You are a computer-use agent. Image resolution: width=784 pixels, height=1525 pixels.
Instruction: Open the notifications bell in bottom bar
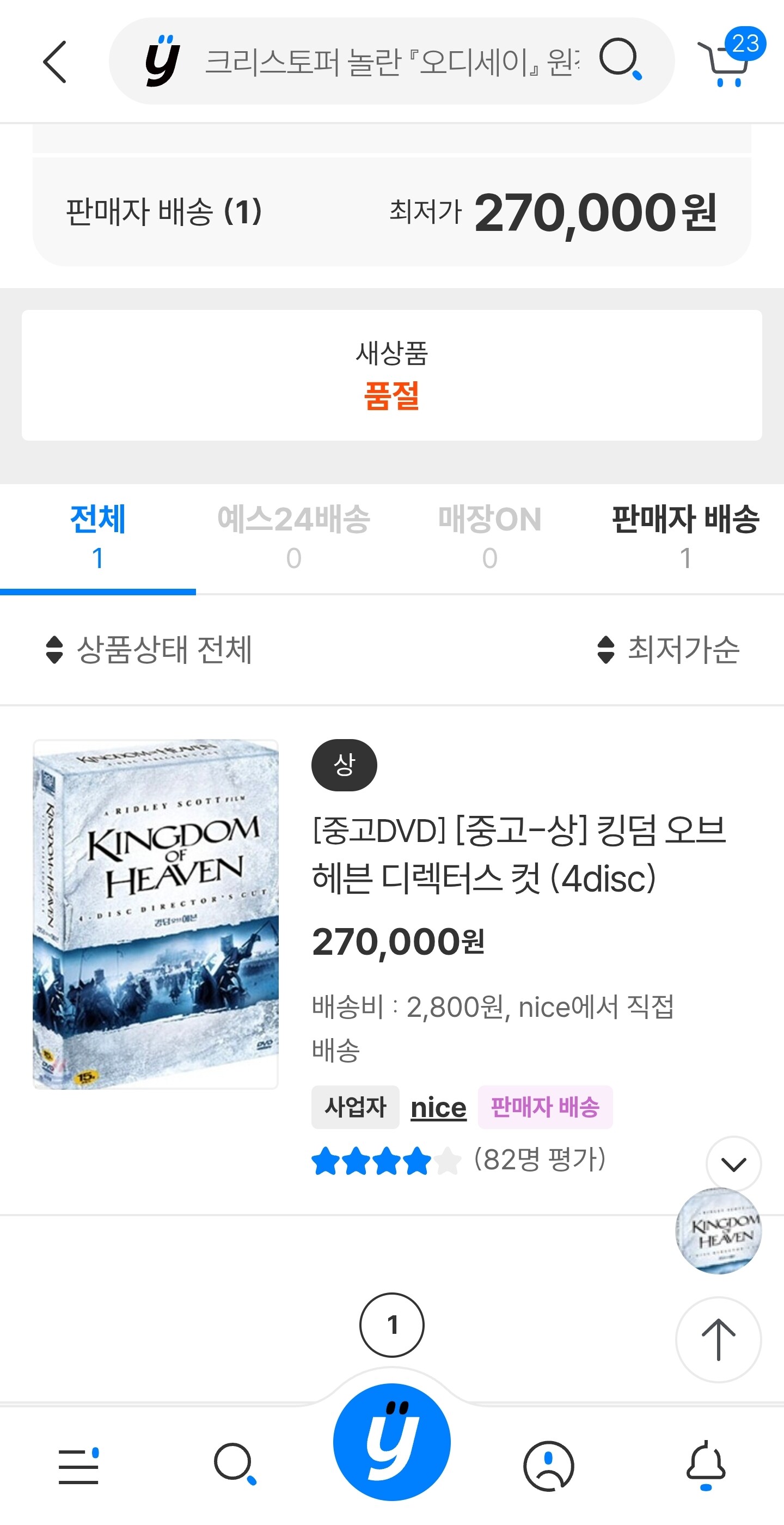click(x=705, y=1466)
